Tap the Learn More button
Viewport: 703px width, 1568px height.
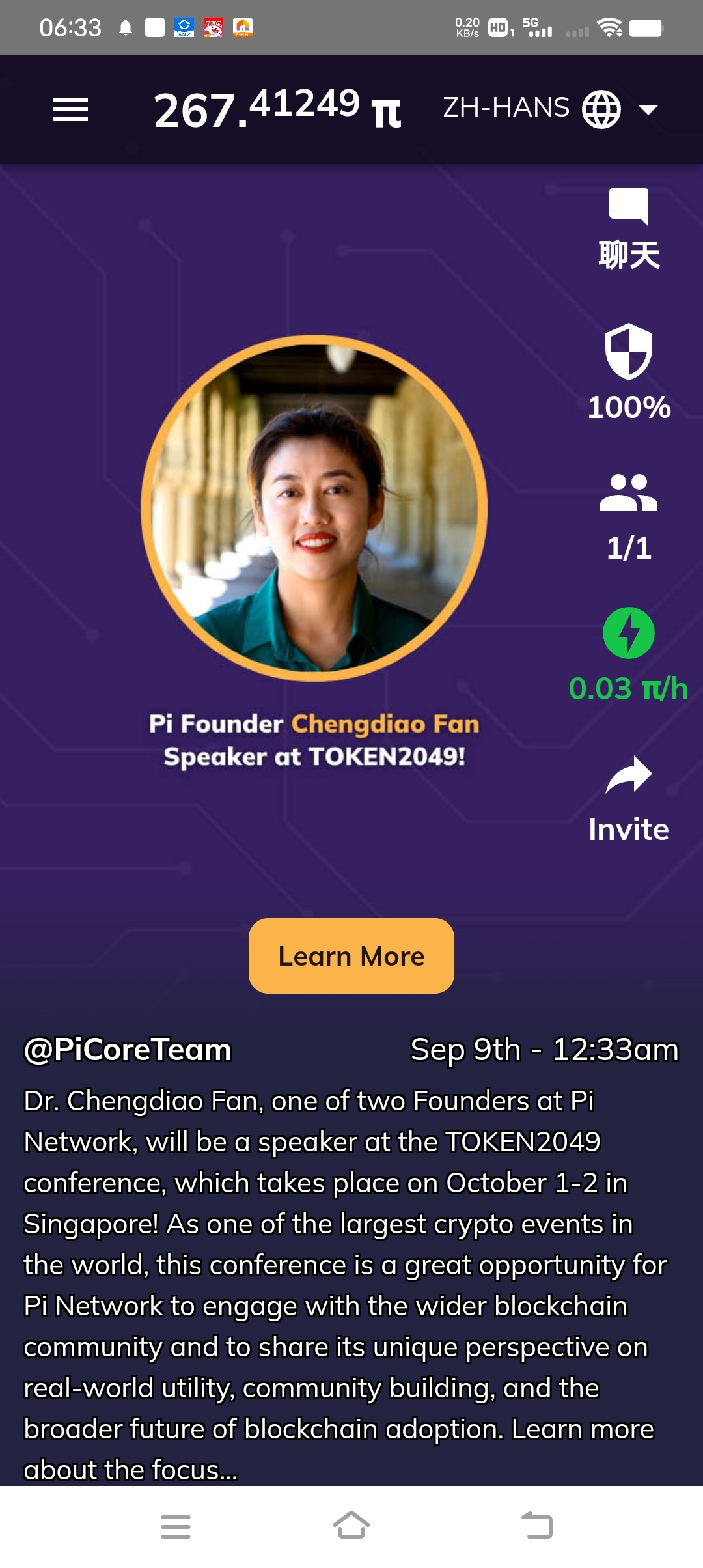(351, 955)
